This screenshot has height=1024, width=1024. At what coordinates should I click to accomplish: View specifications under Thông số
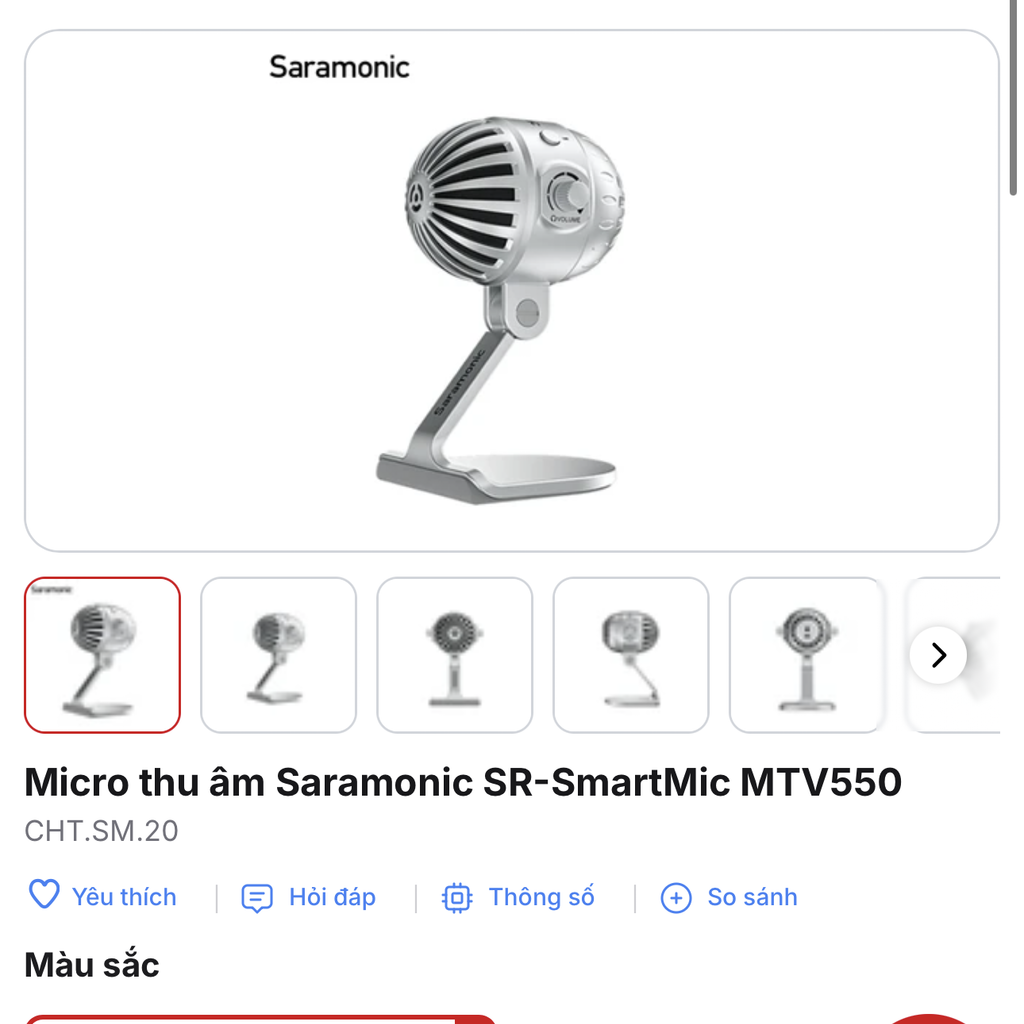pos(518,897)
